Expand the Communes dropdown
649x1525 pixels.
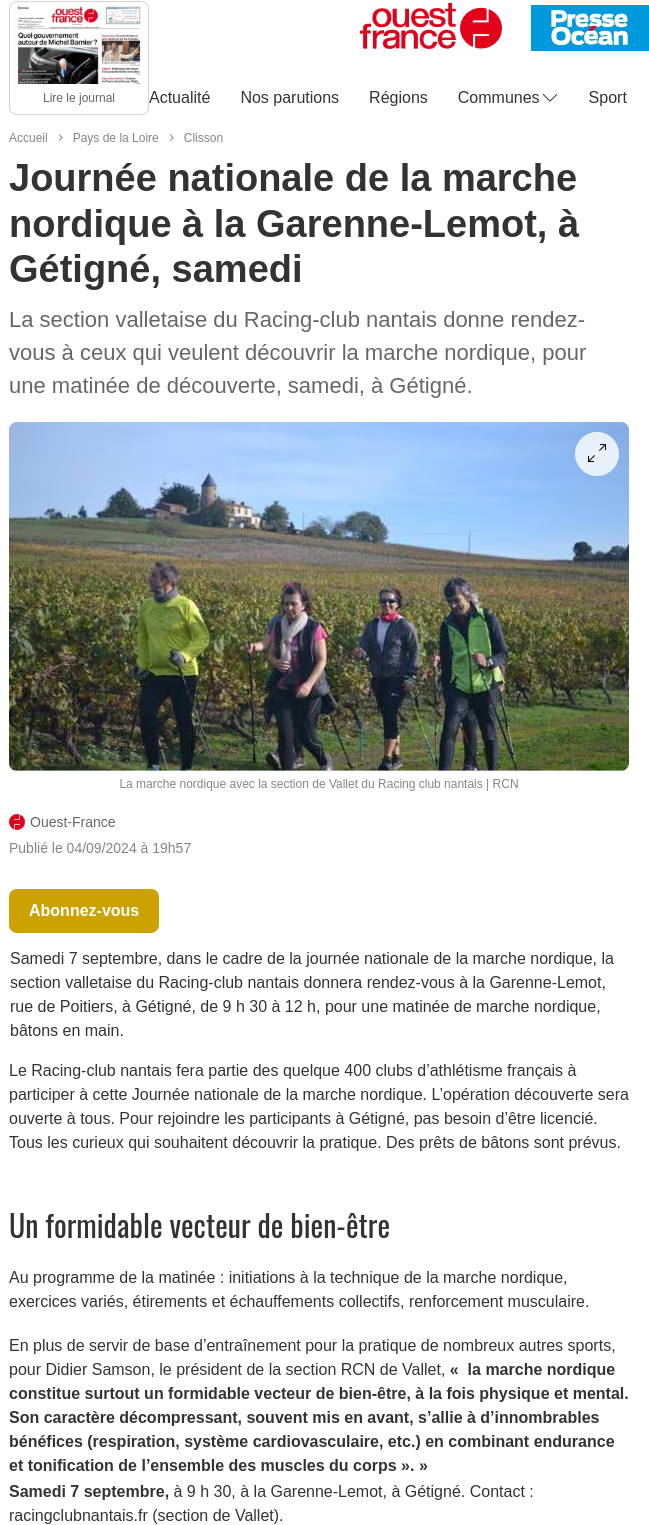[x=507, y=97]
